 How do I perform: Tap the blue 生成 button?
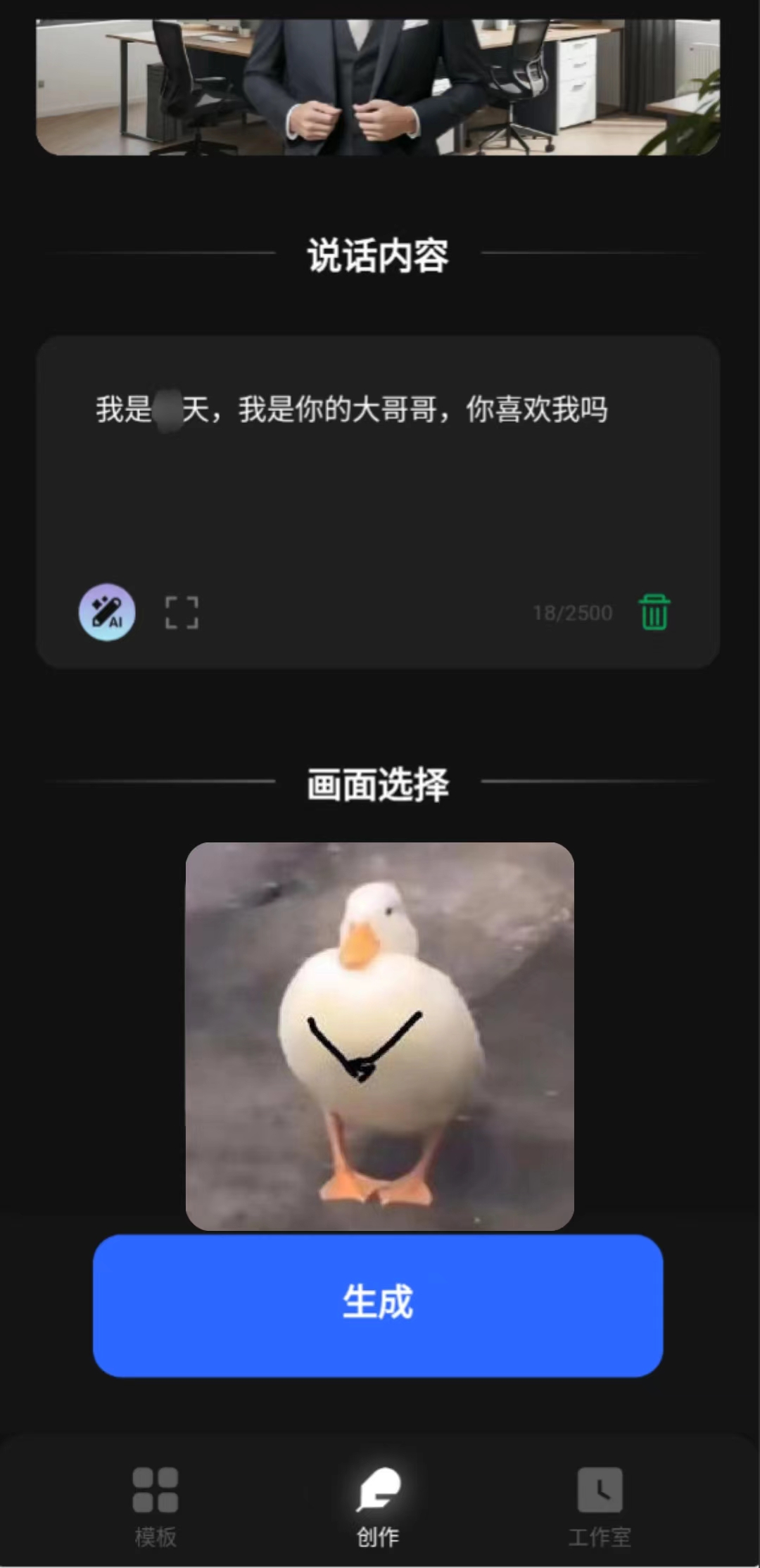(378, 1305)
